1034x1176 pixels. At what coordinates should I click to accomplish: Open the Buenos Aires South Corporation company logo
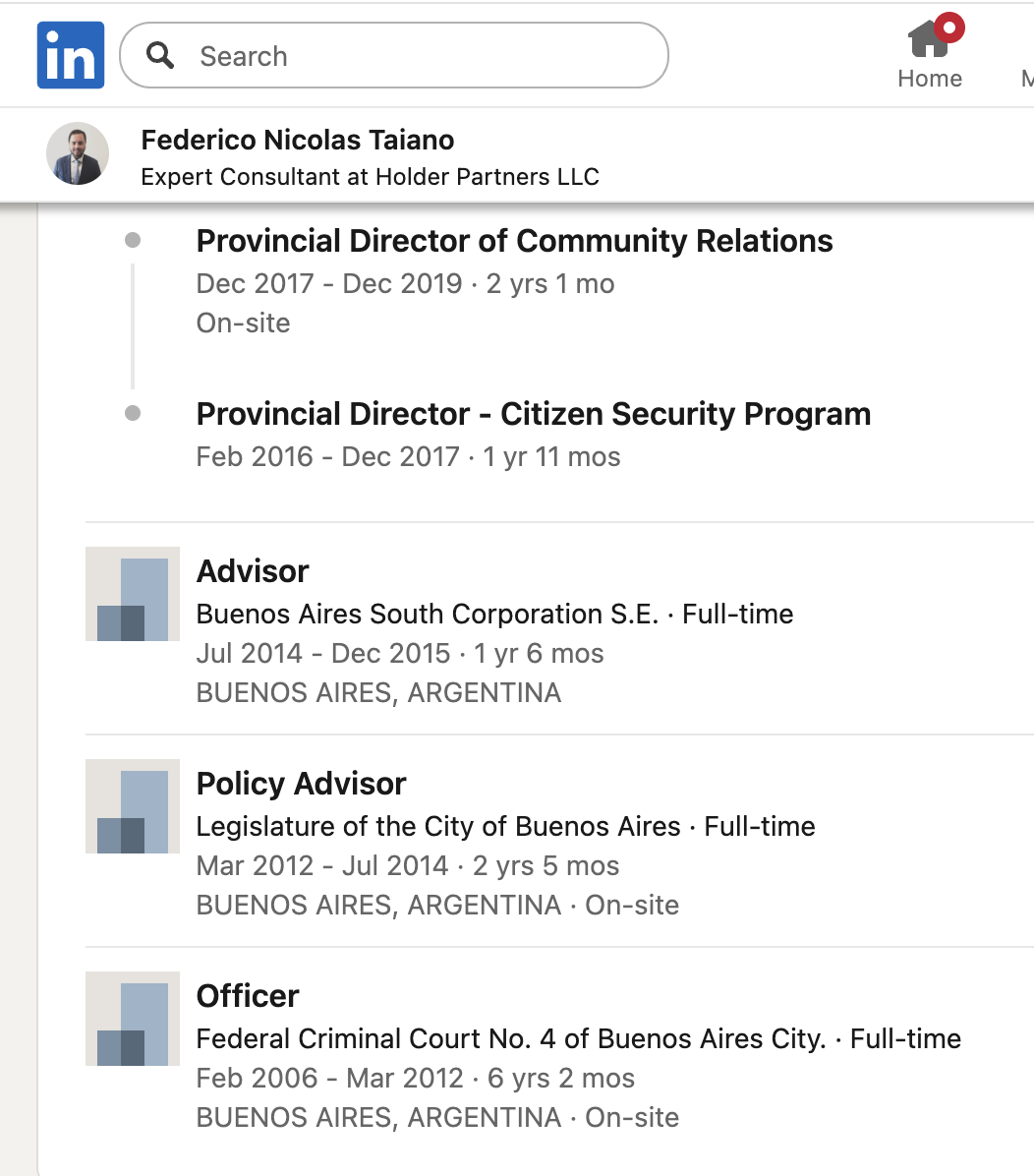pyautogui.click(x=133, y=594)
